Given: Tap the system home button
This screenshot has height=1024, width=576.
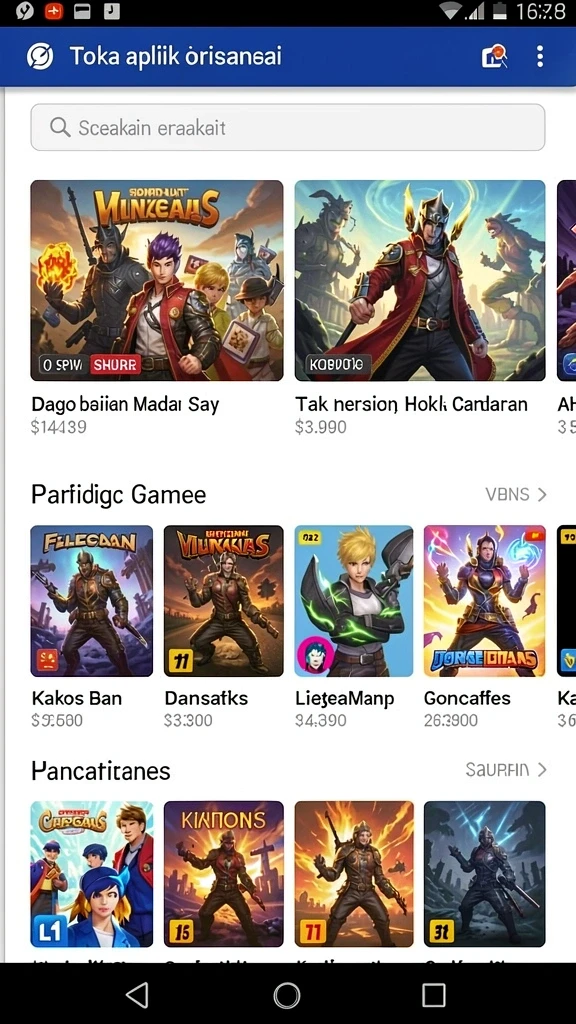Looking at the screenshot, I should (x=287, y=995).
